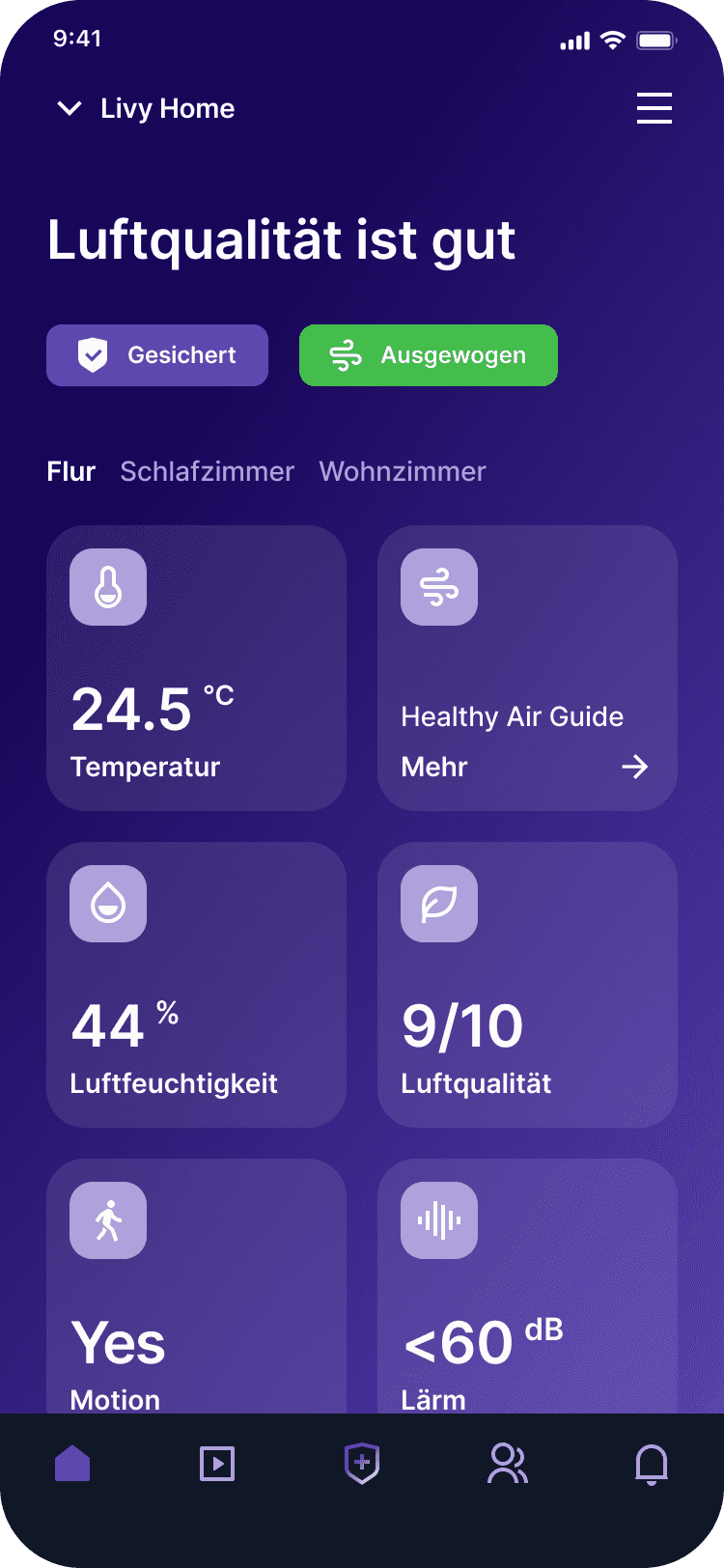This screenshot has height=1568, width=724.
Task: Switch to the people tab
Action: [x=507, y=1464]
